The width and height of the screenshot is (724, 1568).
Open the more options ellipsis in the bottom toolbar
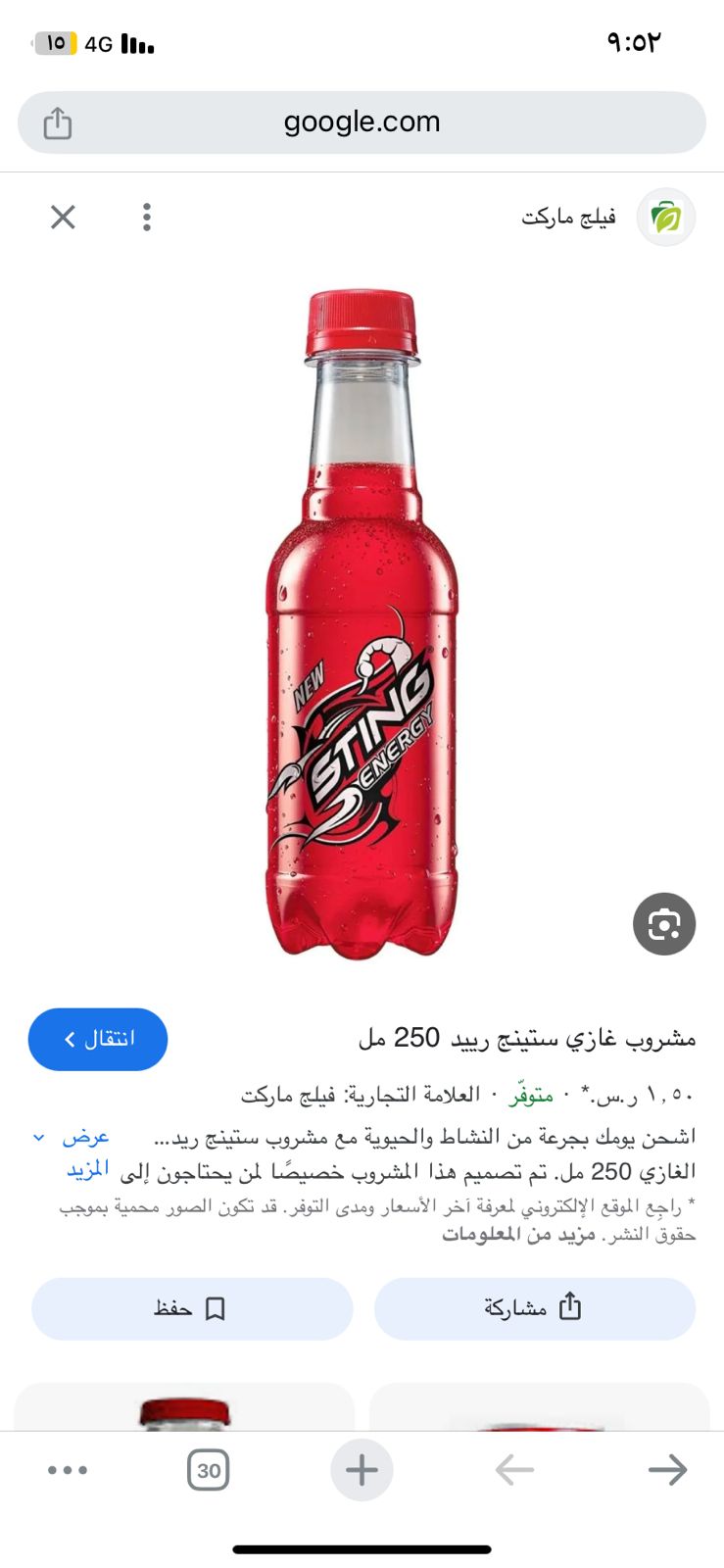tap(67, 1469)
